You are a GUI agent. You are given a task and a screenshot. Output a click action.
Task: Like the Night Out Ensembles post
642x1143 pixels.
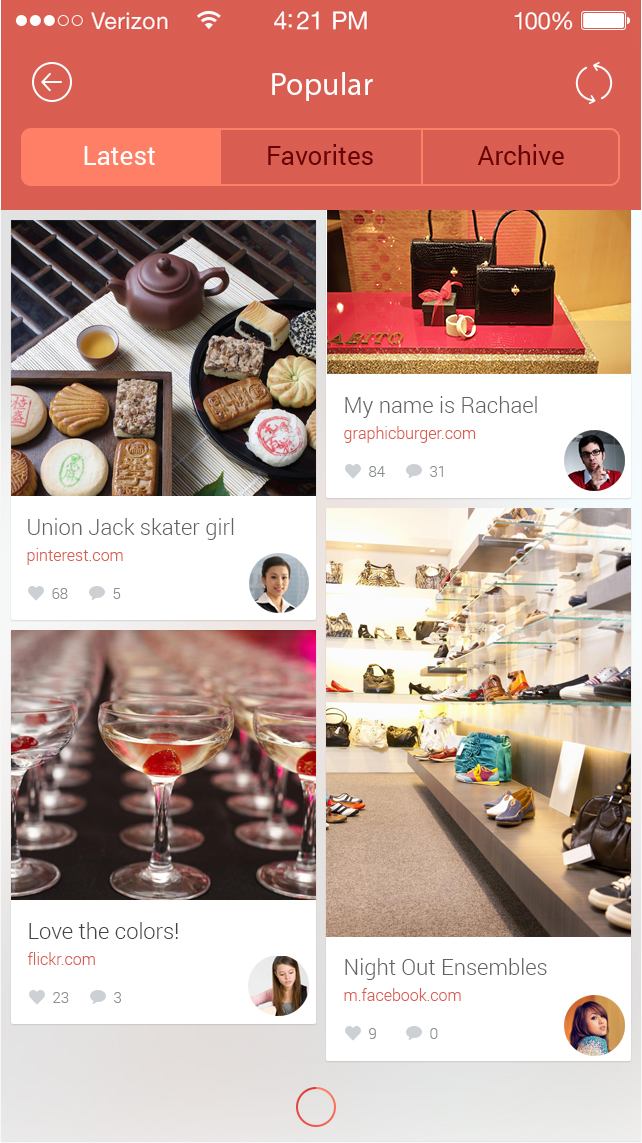(353, 1033)
